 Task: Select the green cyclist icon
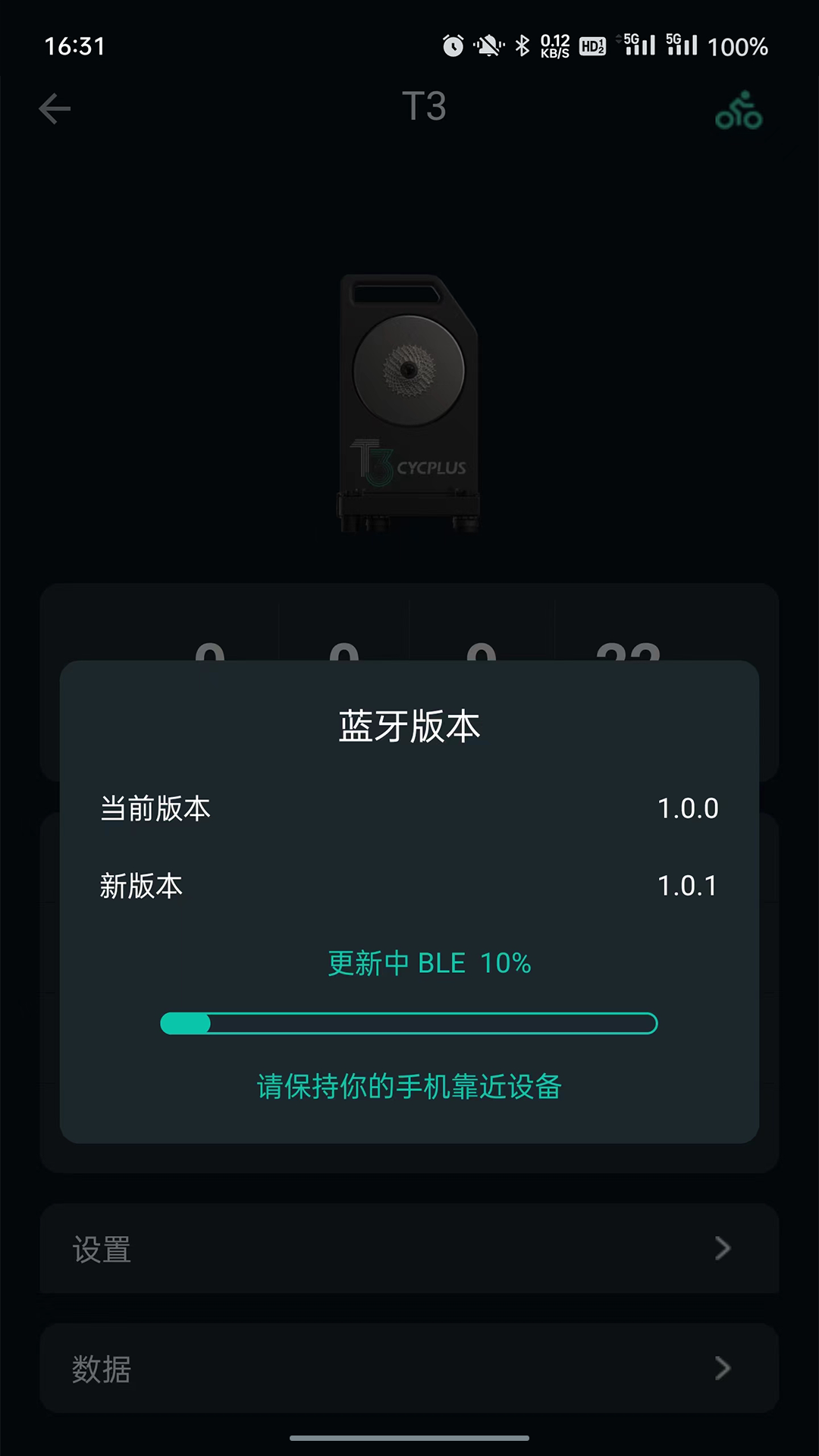pyautogui.click(x=736, y=110)
